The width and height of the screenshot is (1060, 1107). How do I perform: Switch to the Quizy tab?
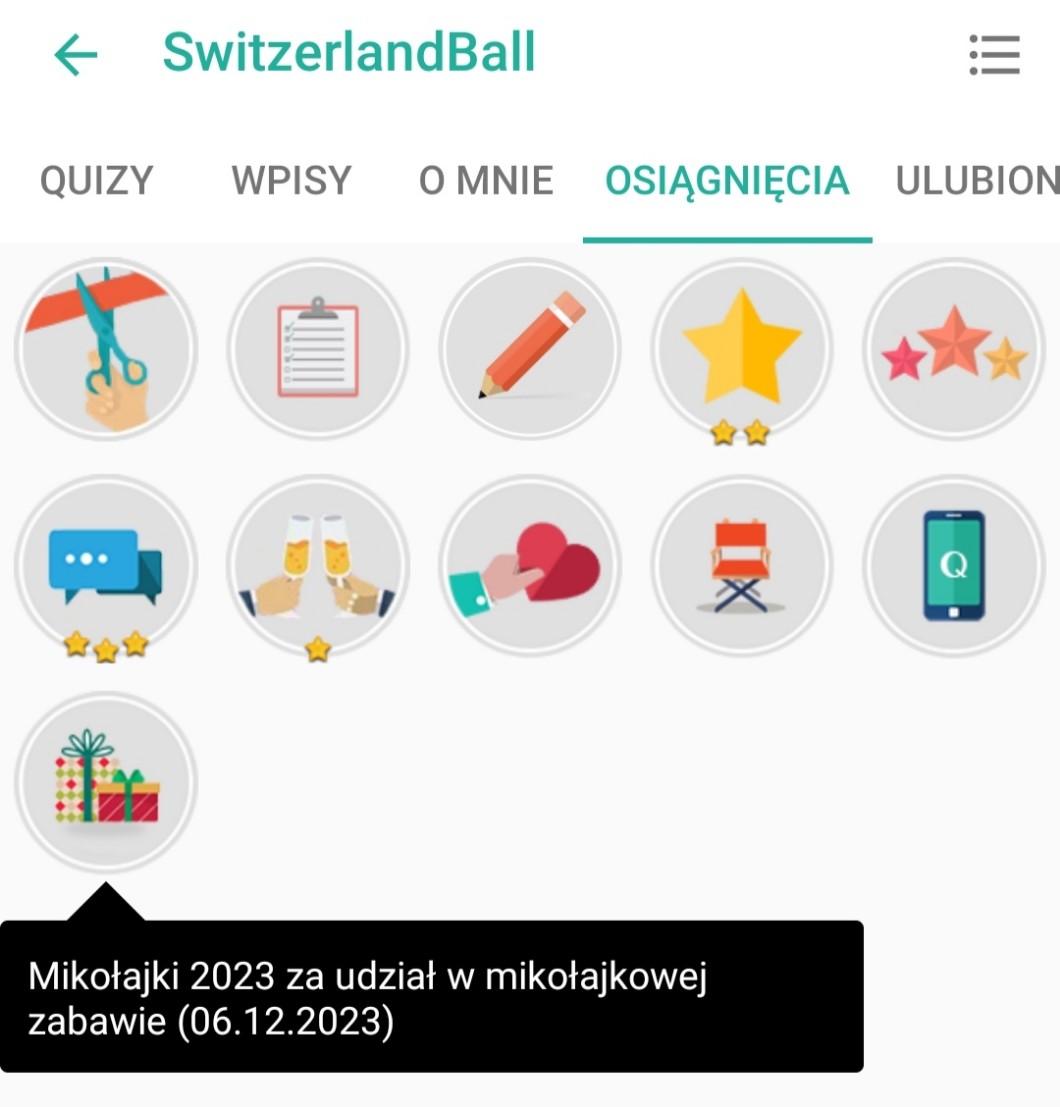(x=97, y=181)
